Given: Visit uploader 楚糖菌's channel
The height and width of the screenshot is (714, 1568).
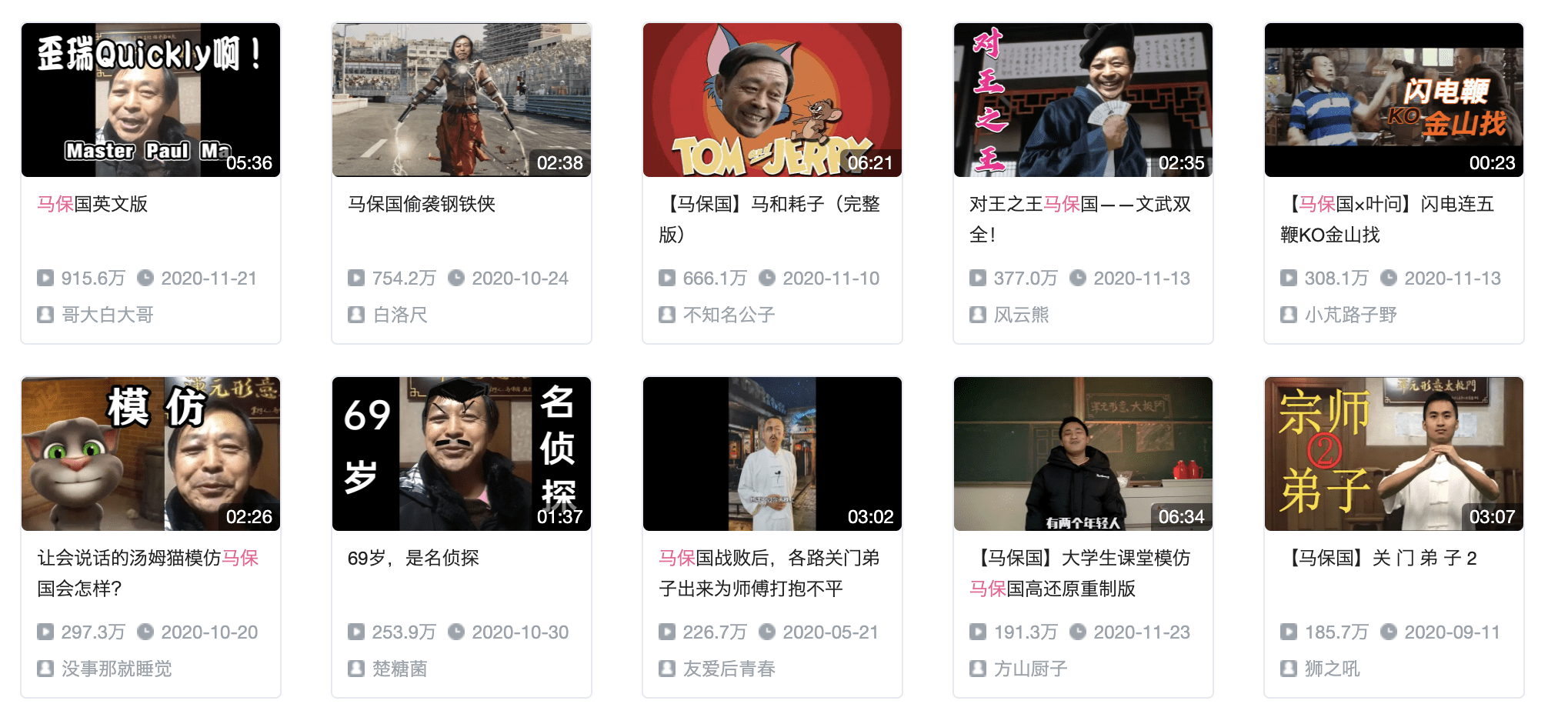Looking at the screenshot, I should [x=400, y=669].
